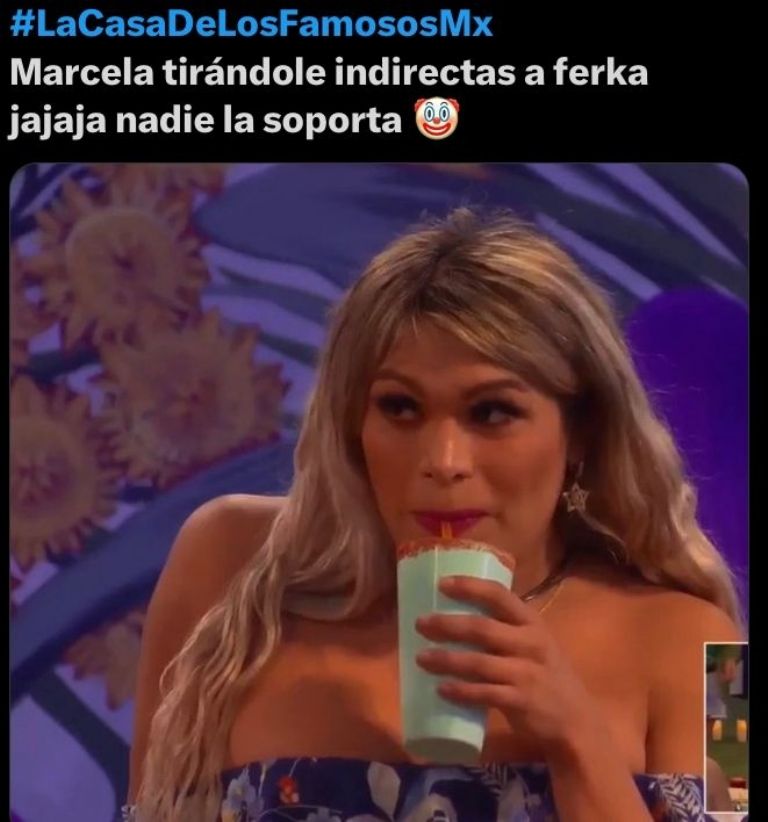Open the tweet's attached photo
Viewport: 768px width, 822px height.
[380, 490]
